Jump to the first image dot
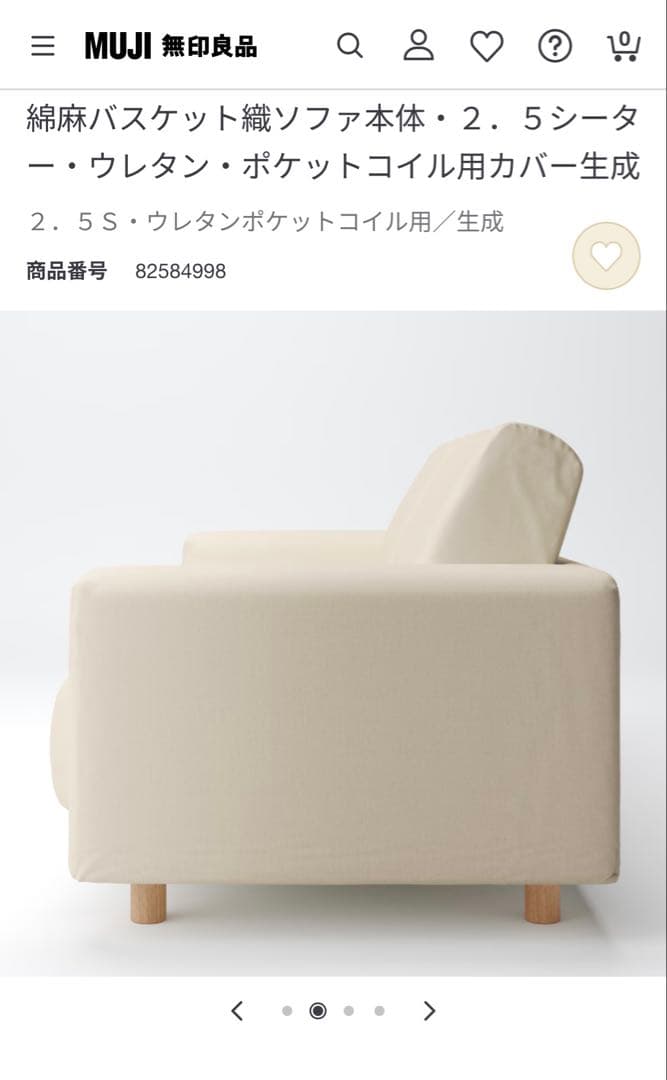The height and width of the screenshot is (1080, 667). (287, 1011)
